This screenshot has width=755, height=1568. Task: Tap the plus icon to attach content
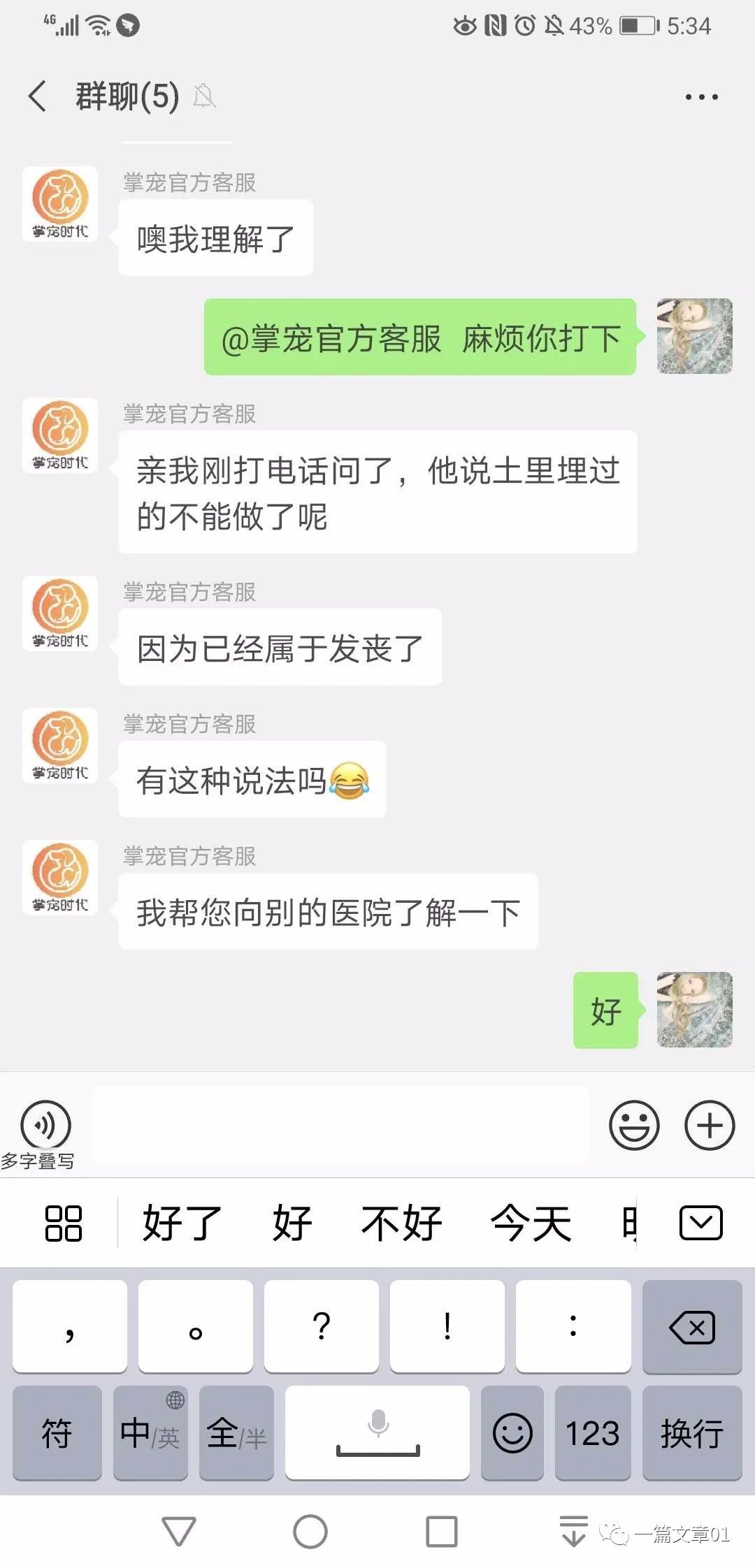click(x=710, y=1124)
